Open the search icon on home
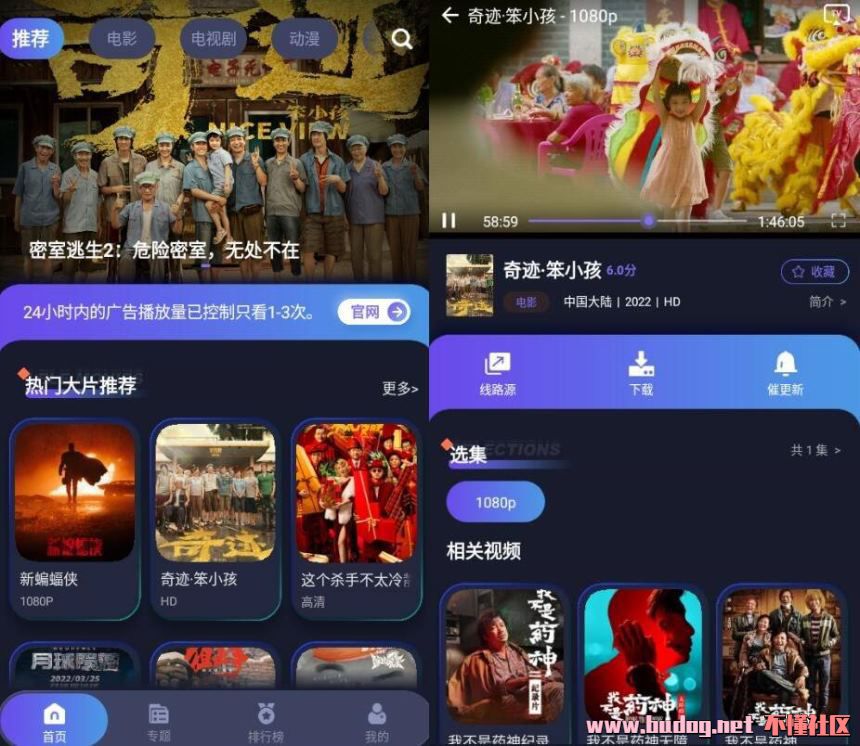860x746 pixels. click(x=401, y=39)
